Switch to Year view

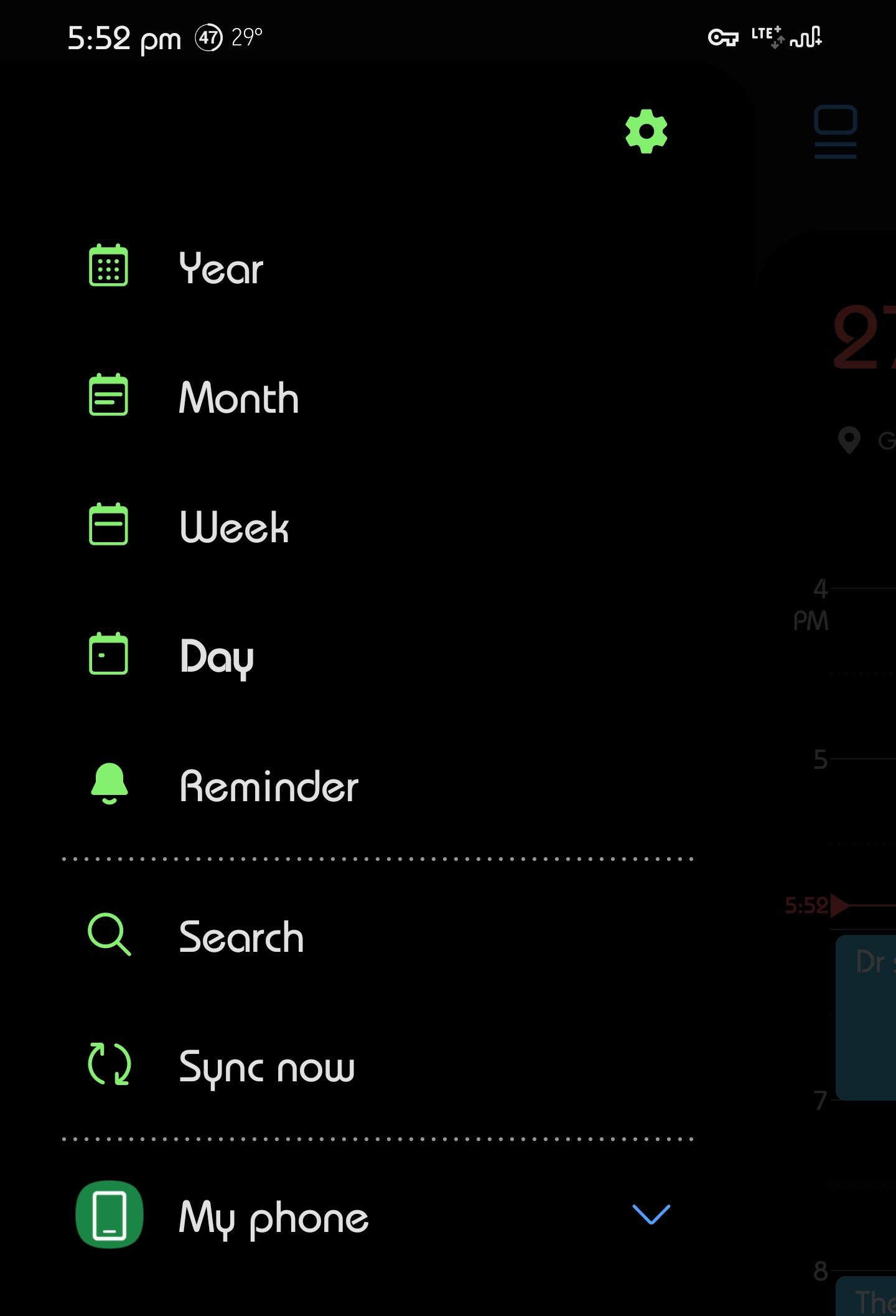221,268
